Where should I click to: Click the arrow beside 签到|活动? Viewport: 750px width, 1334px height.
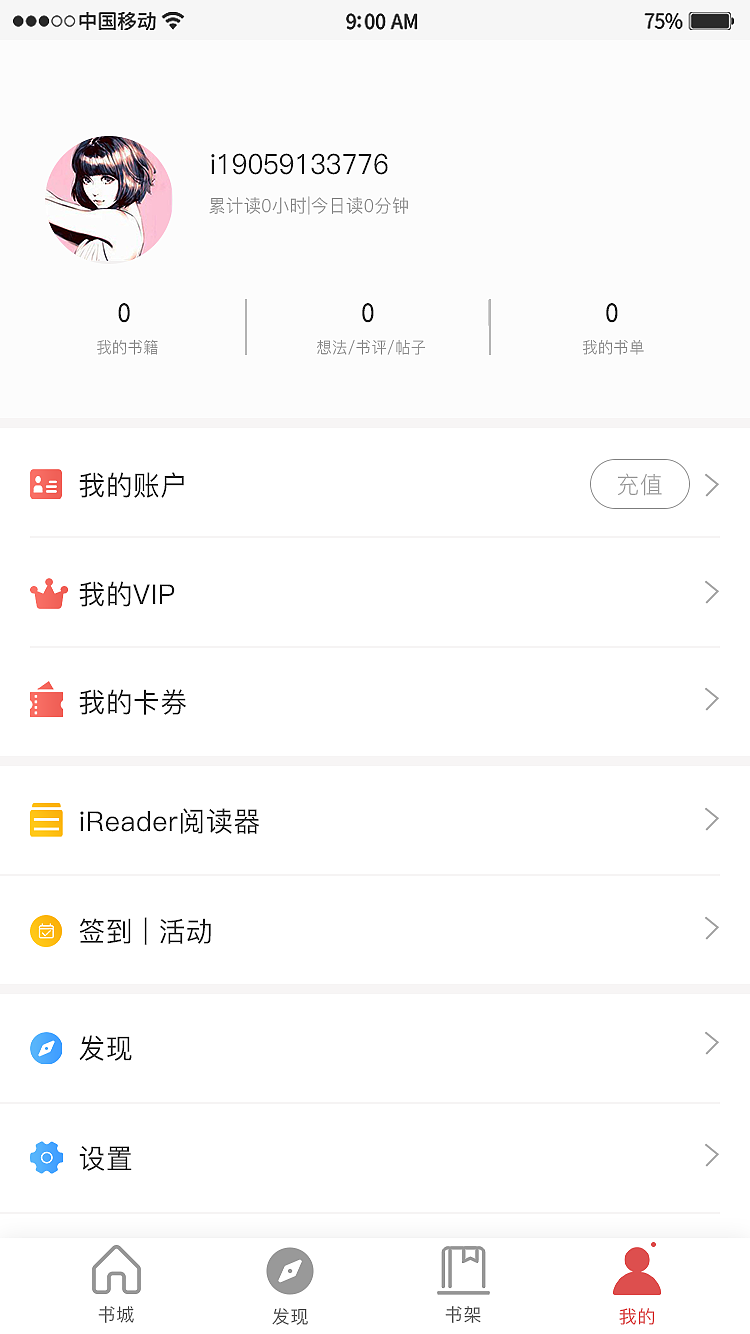(x=710, y=929)
